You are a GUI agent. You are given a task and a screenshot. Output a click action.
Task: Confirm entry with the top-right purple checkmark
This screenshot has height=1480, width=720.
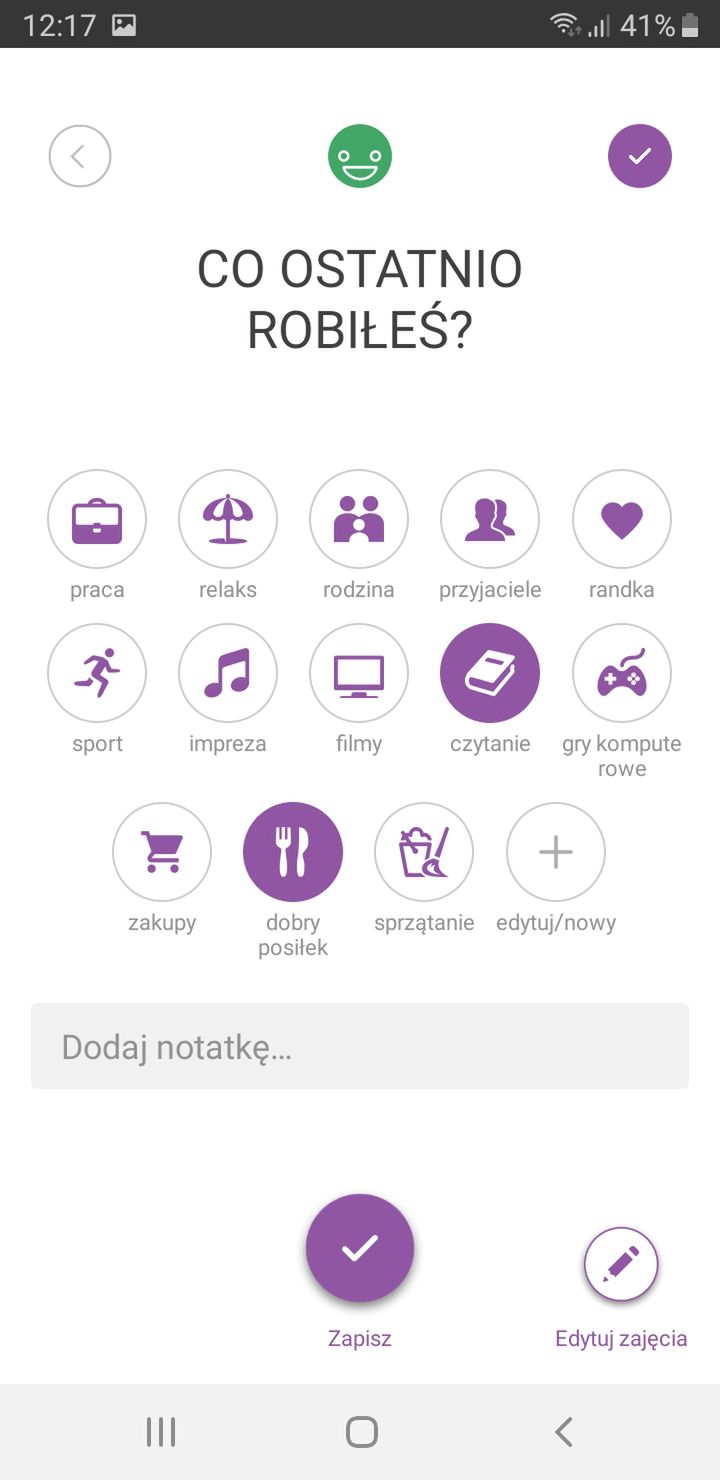640,156
